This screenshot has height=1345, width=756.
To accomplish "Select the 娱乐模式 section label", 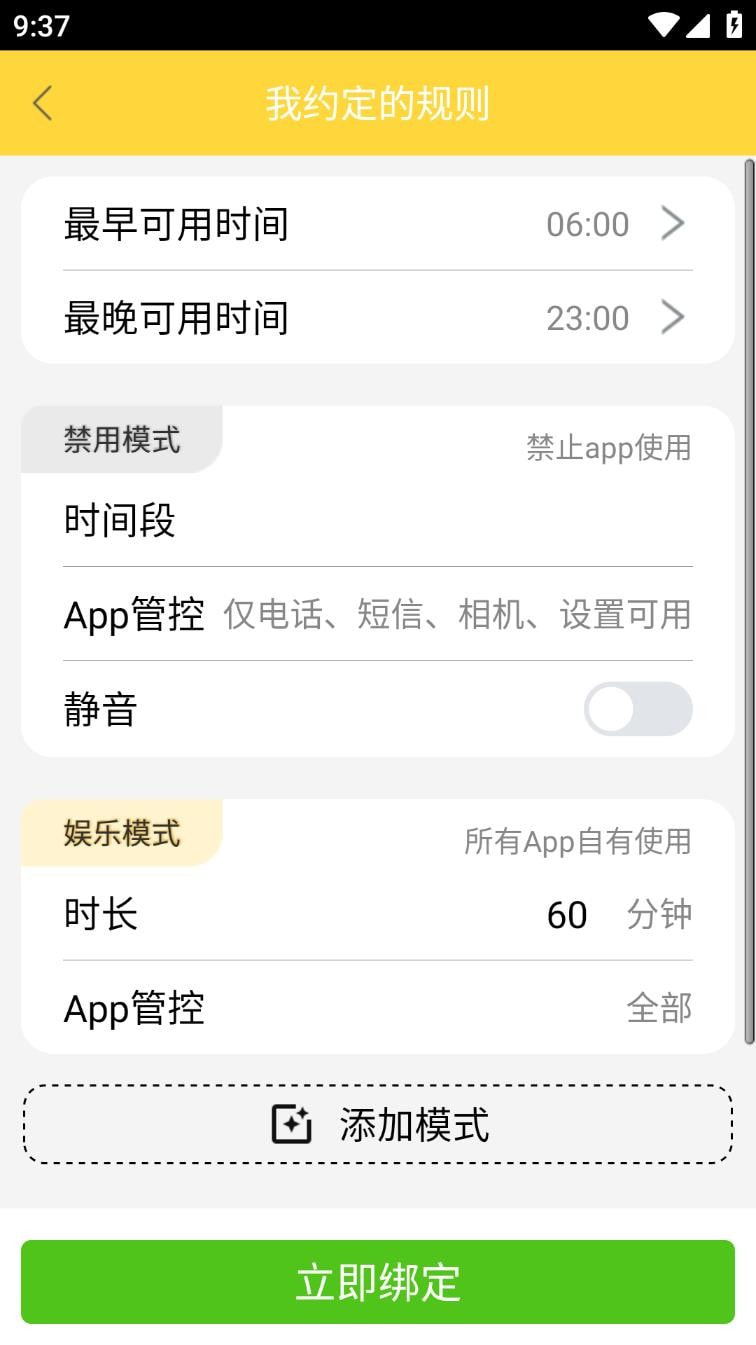I will (120, 834).
